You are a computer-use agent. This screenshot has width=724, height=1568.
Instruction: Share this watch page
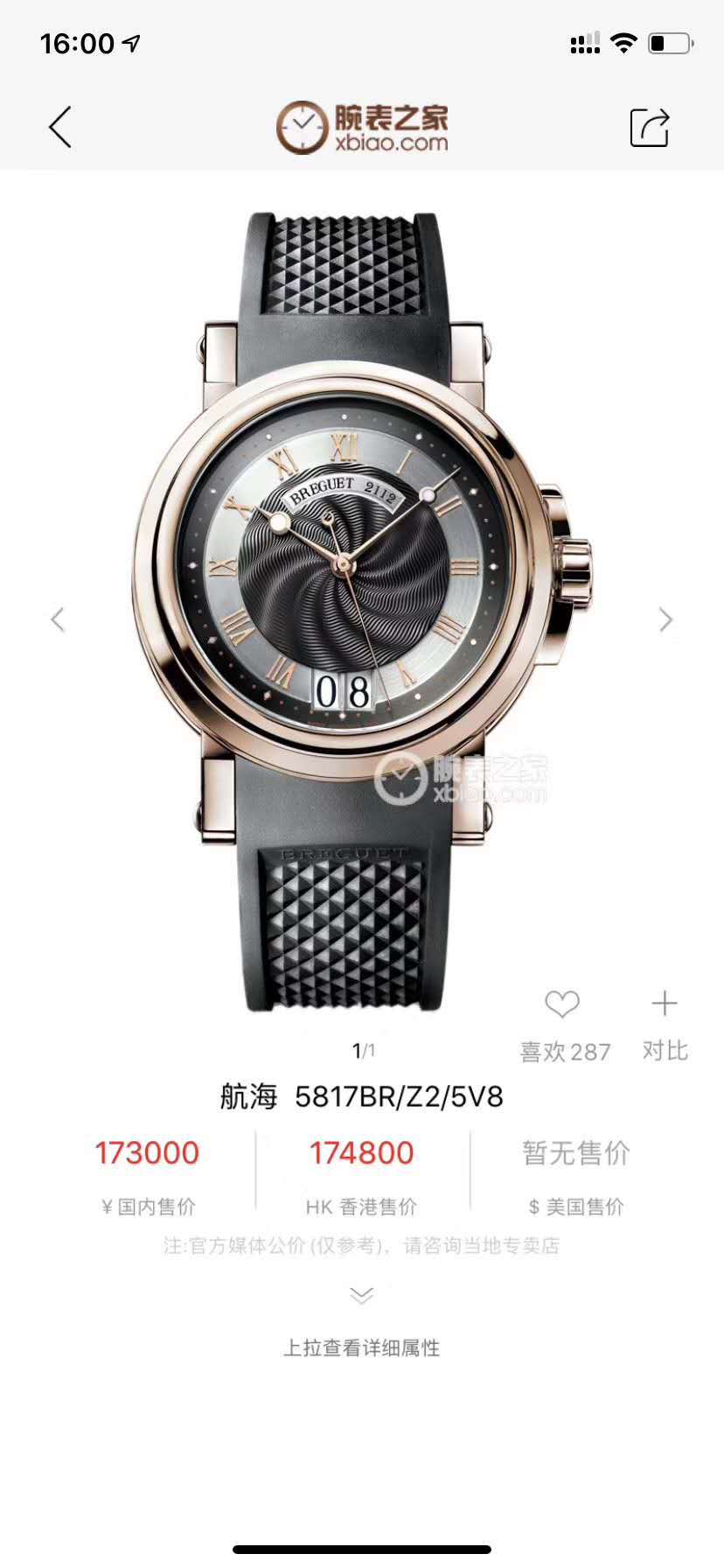click(x=649, y=128)
